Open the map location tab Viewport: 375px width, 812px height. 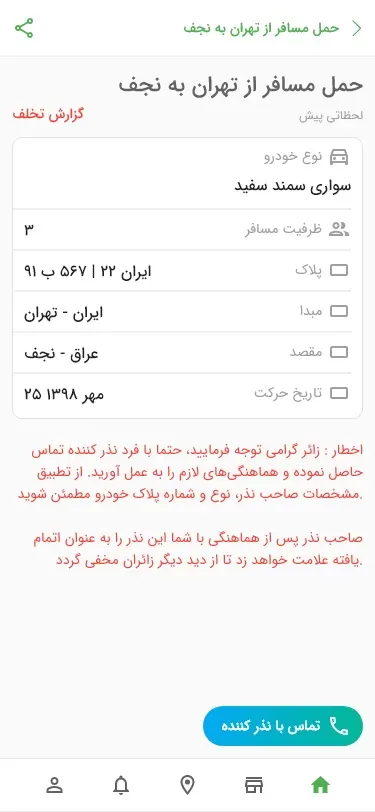coord(187,786)
